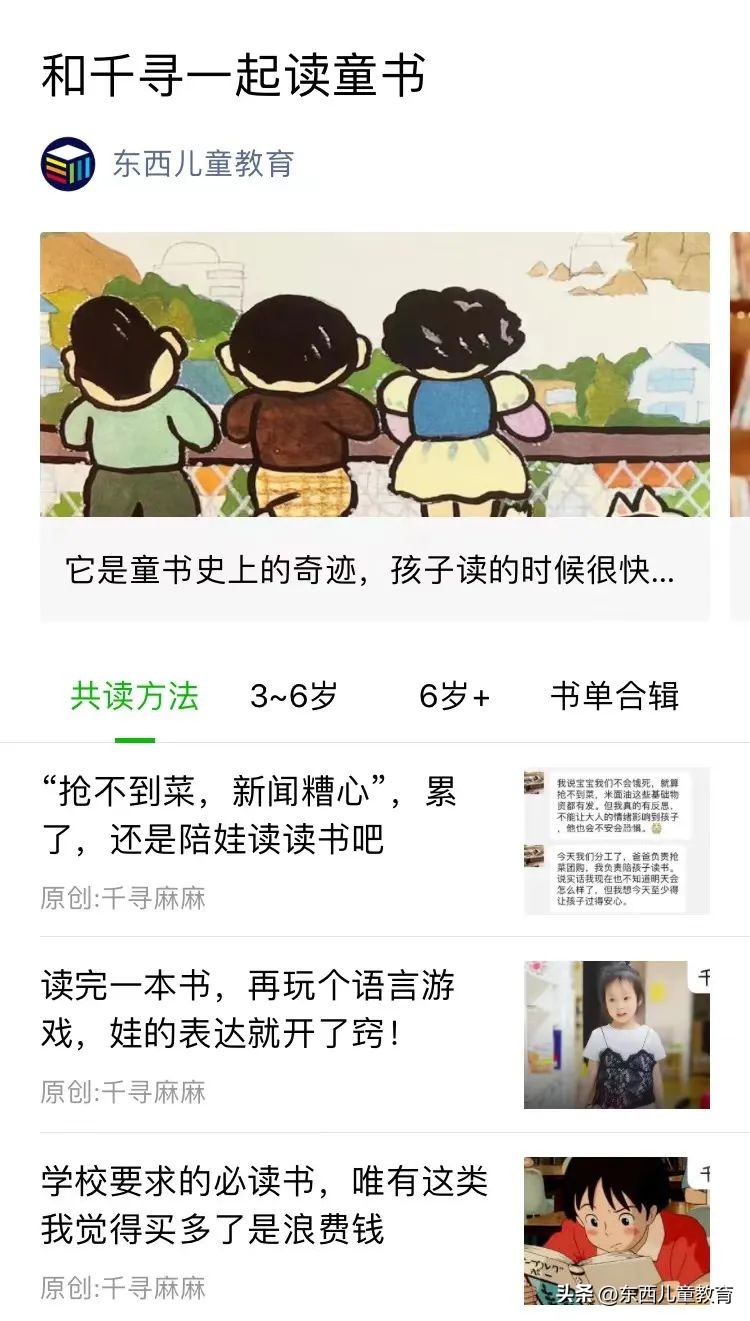This screenshot has width=750, height=1321.
Task: Open the featured banner about 童书史上的奇迹
Action: coord(375,425)
